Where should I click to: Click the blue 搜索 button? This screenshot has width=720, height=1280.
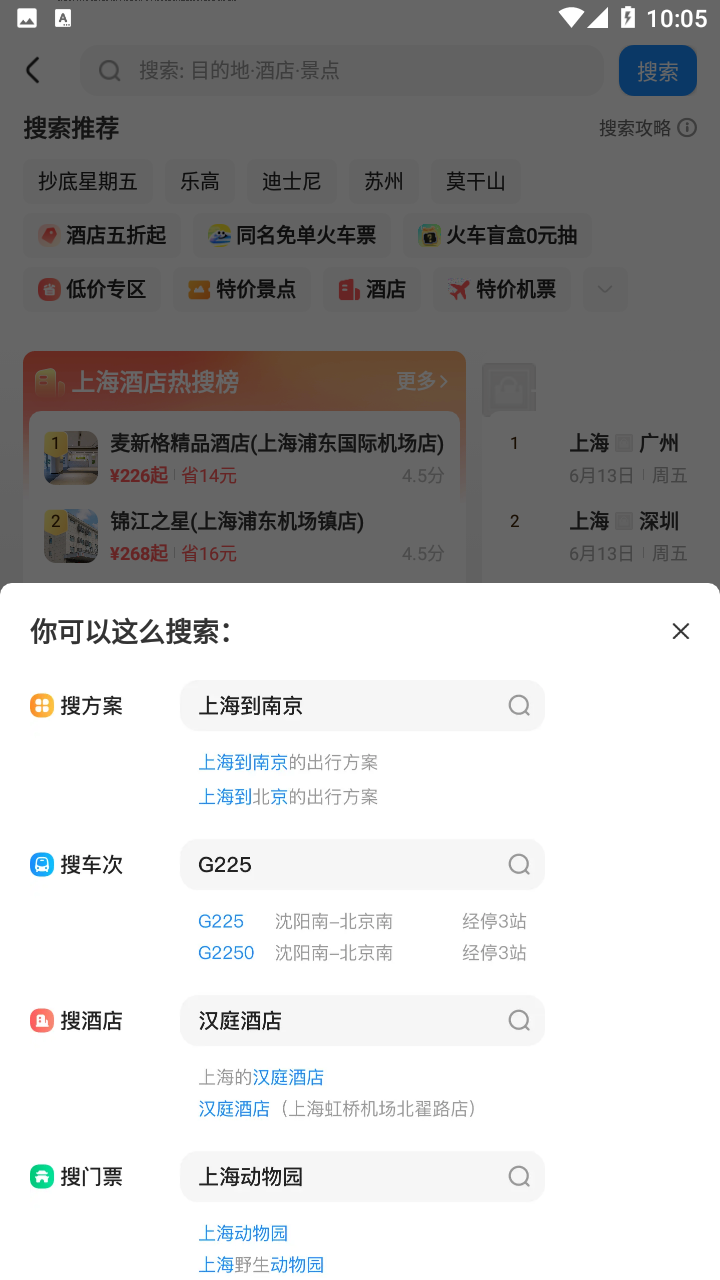[657, 70]
